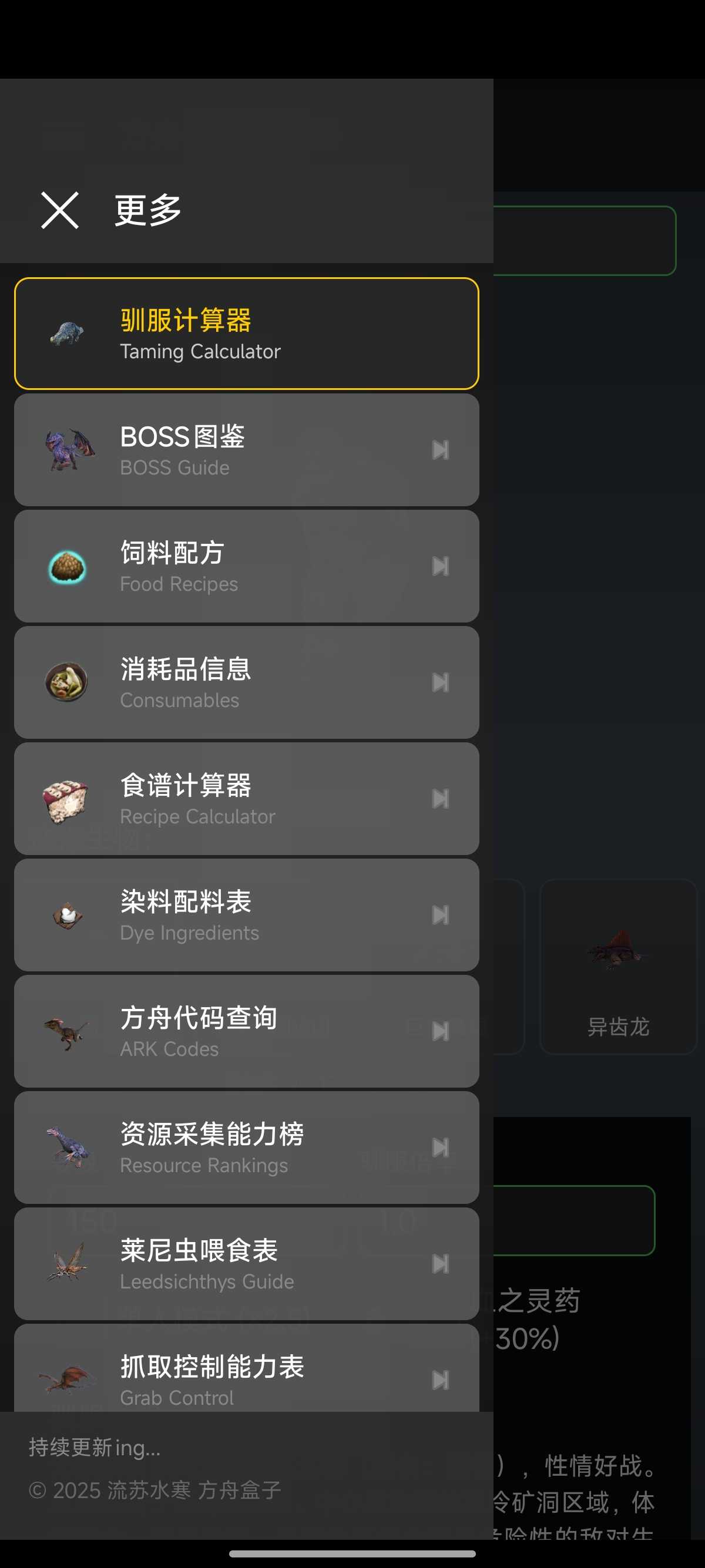The image size is (705, 1568).
Task: Open Resource Rankings
Action: tap(246, 1148)
